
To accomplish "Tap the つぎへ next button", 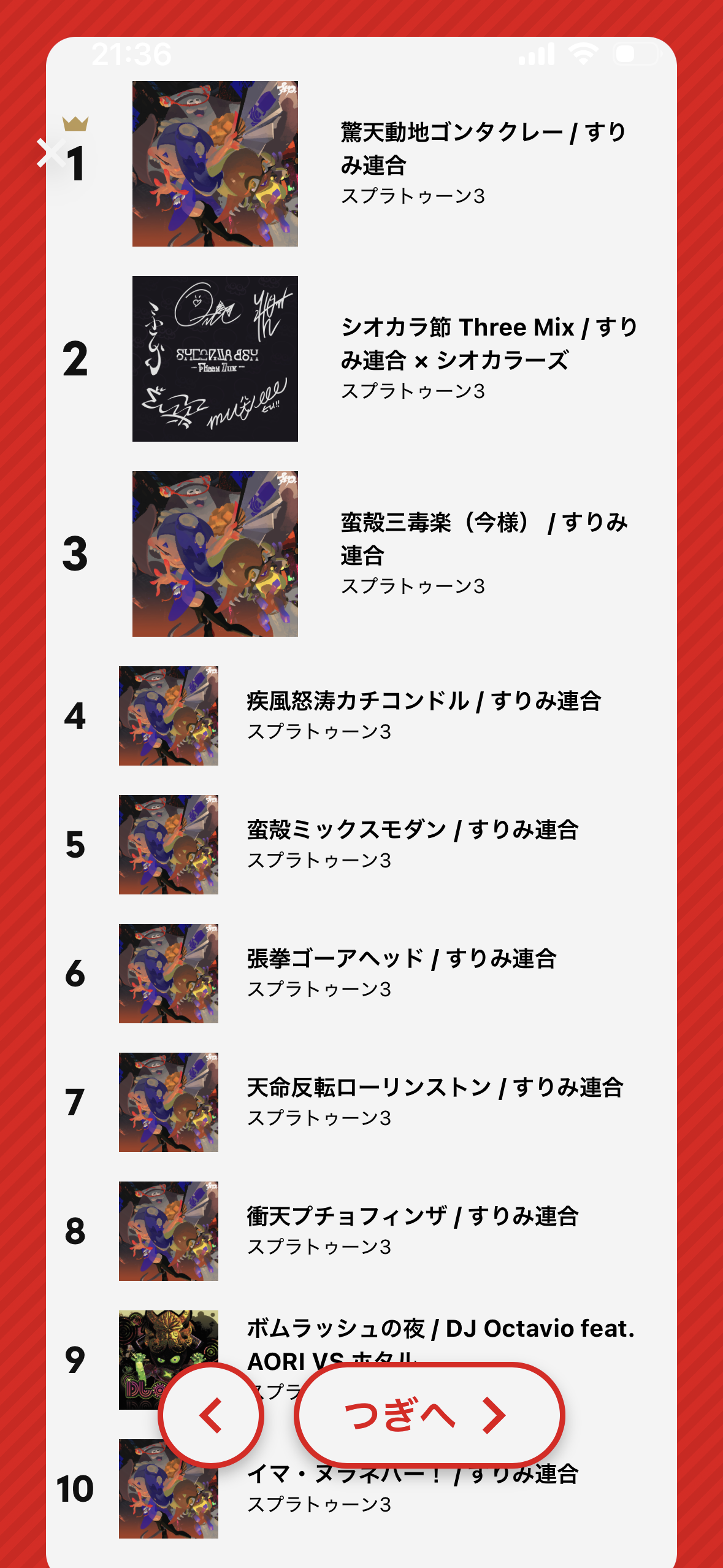I will [429, 1415].
